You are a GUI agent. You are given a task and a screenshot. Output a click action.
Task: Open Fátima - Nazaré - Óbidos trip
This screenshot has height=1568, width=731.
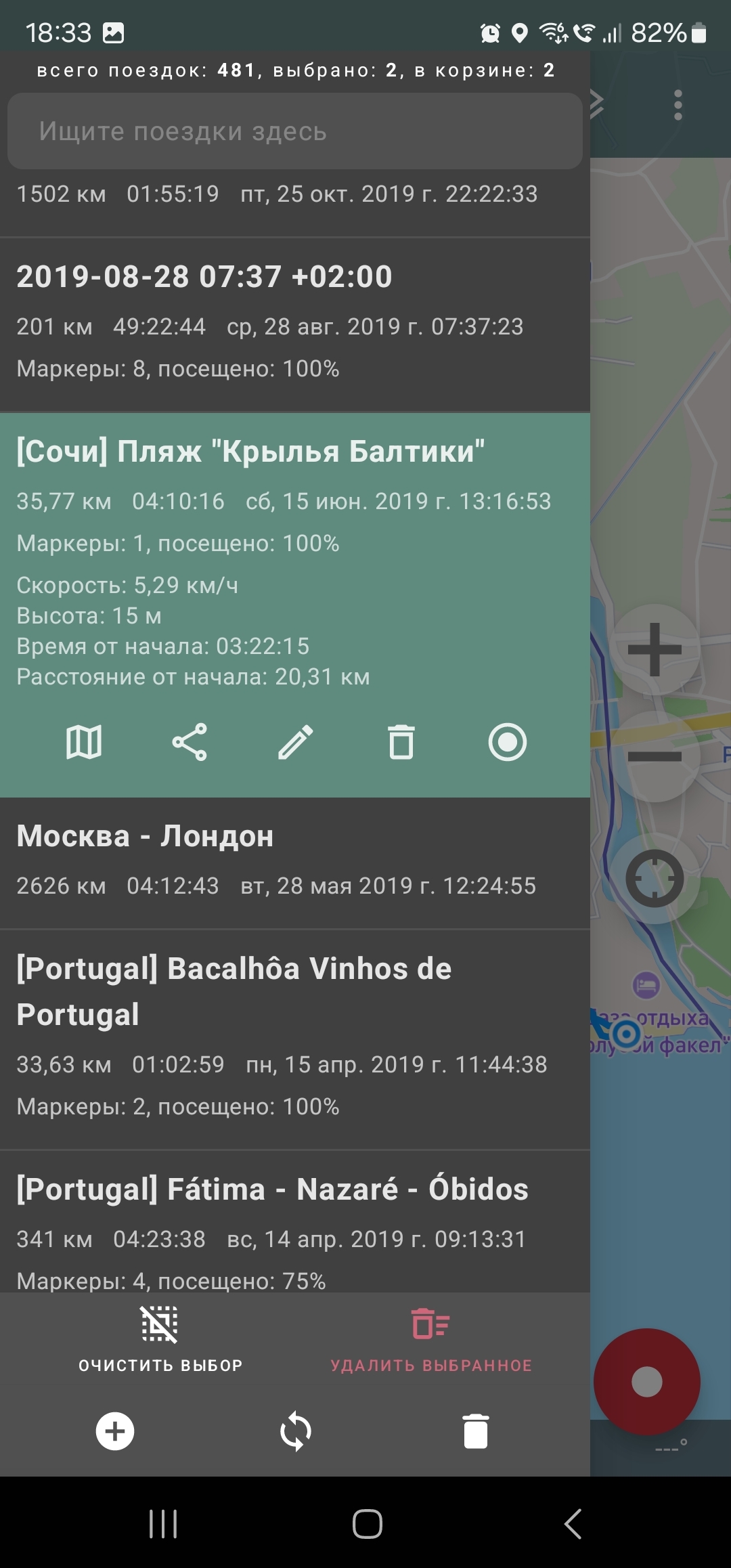click(x=295, y=1222)
